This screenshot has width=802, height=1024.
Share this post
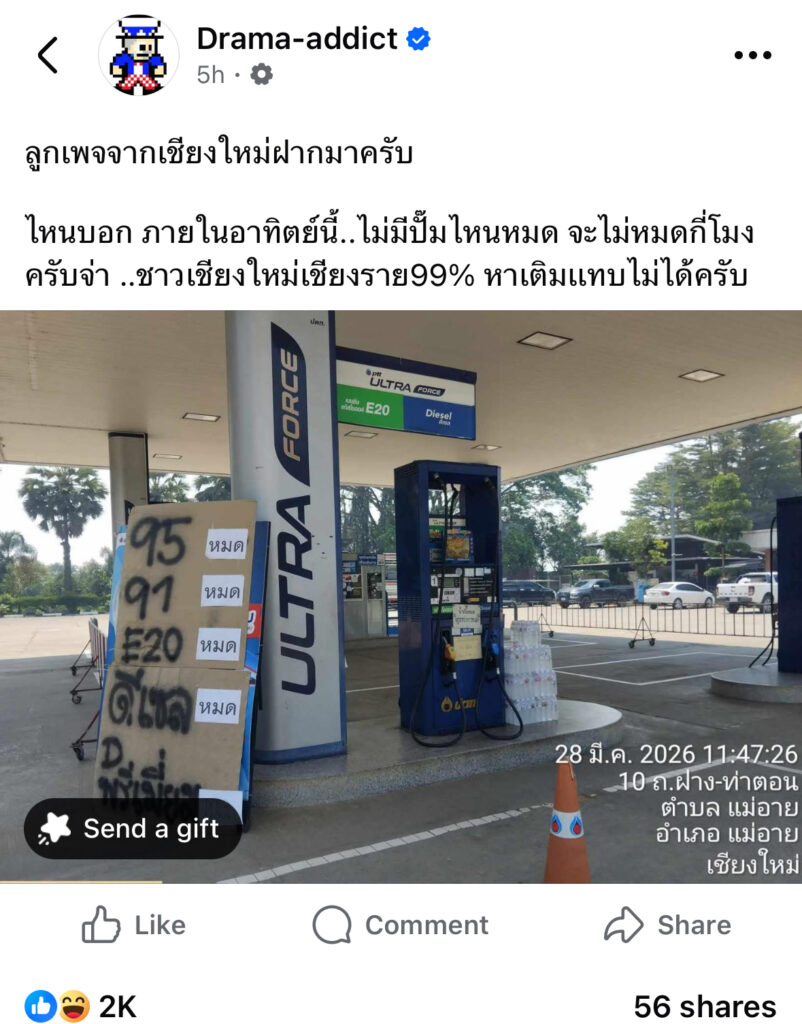click(x=668, y=925)
